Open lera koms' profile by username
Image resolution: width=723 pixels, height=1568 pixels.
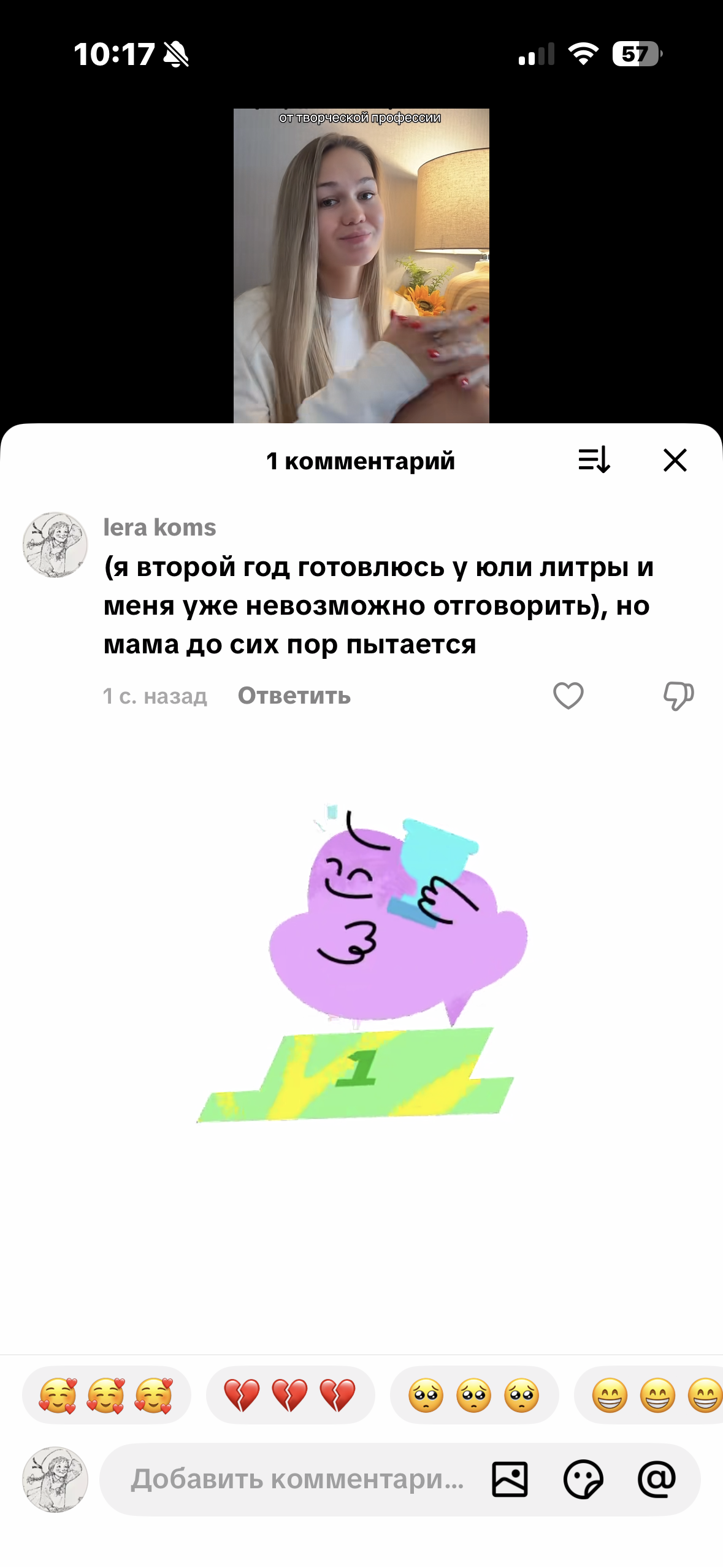[159, 528]
